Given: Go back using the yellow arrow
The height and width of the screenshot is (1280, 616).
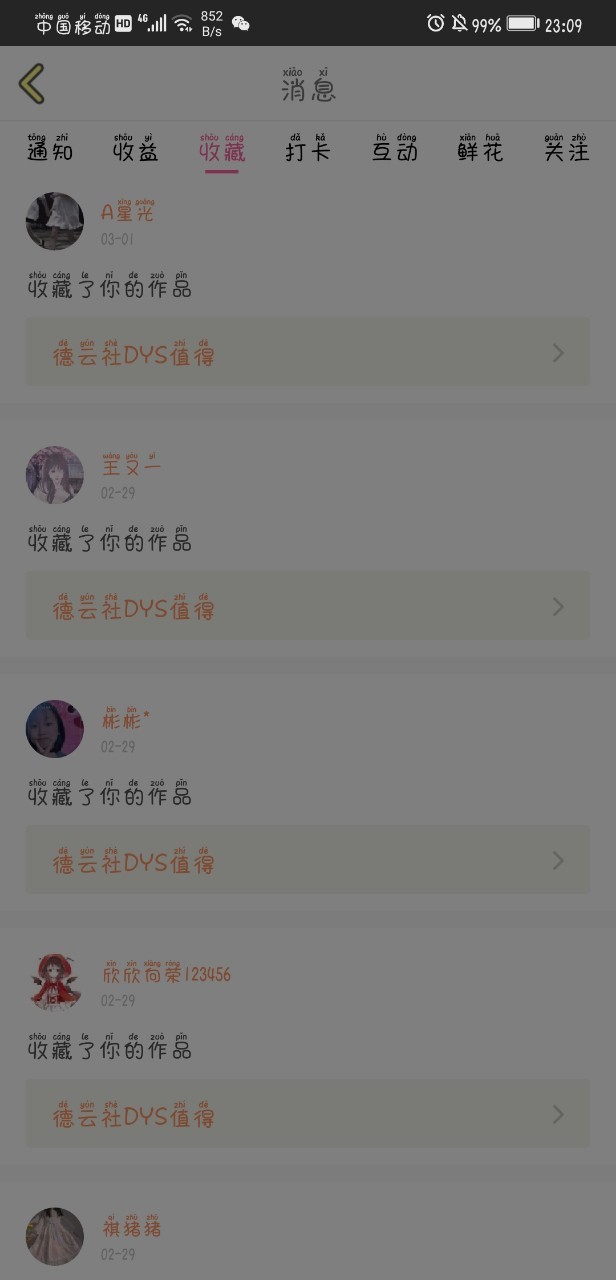Looking at the screenshot, I should [32, 84].
